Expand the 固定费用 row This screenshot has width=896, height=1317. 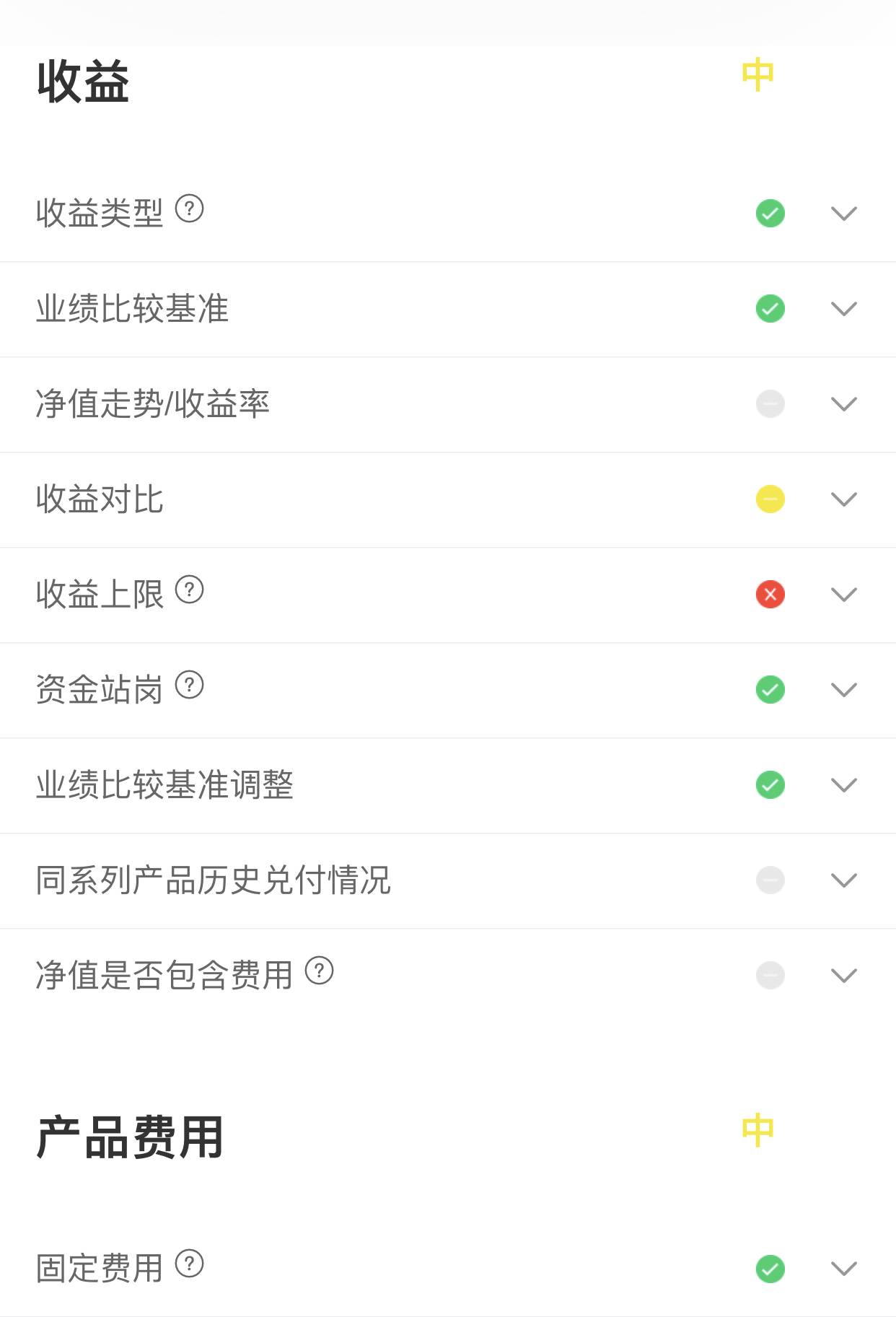tap(843, 1269)
